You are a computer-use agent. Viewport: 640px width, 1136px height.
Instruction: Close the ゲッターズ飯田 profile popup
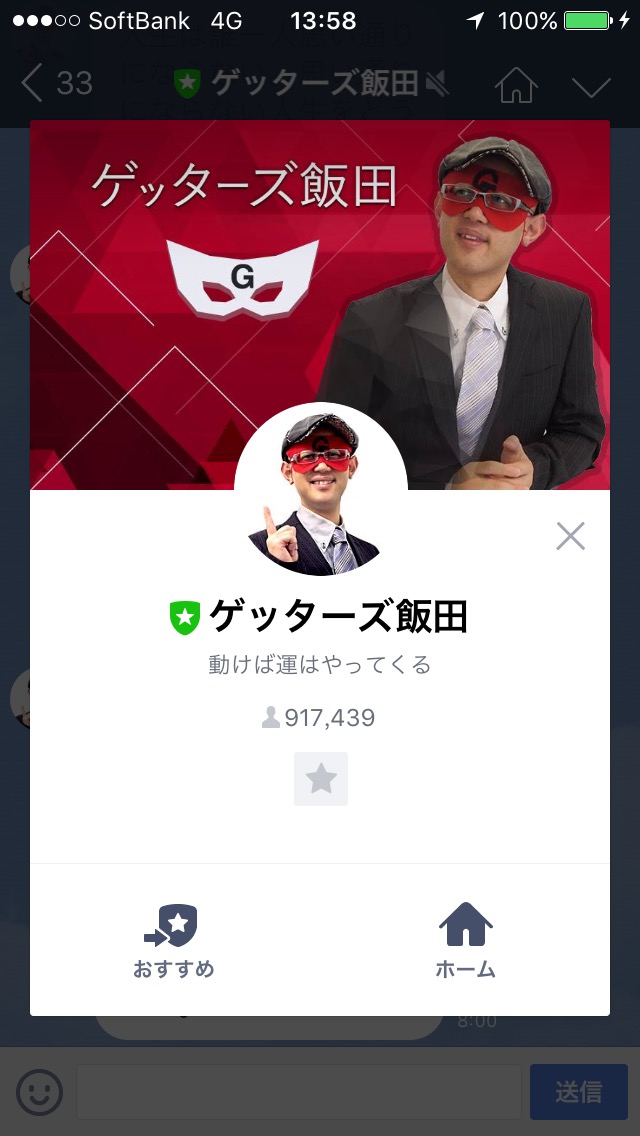(x=570, y=536)
